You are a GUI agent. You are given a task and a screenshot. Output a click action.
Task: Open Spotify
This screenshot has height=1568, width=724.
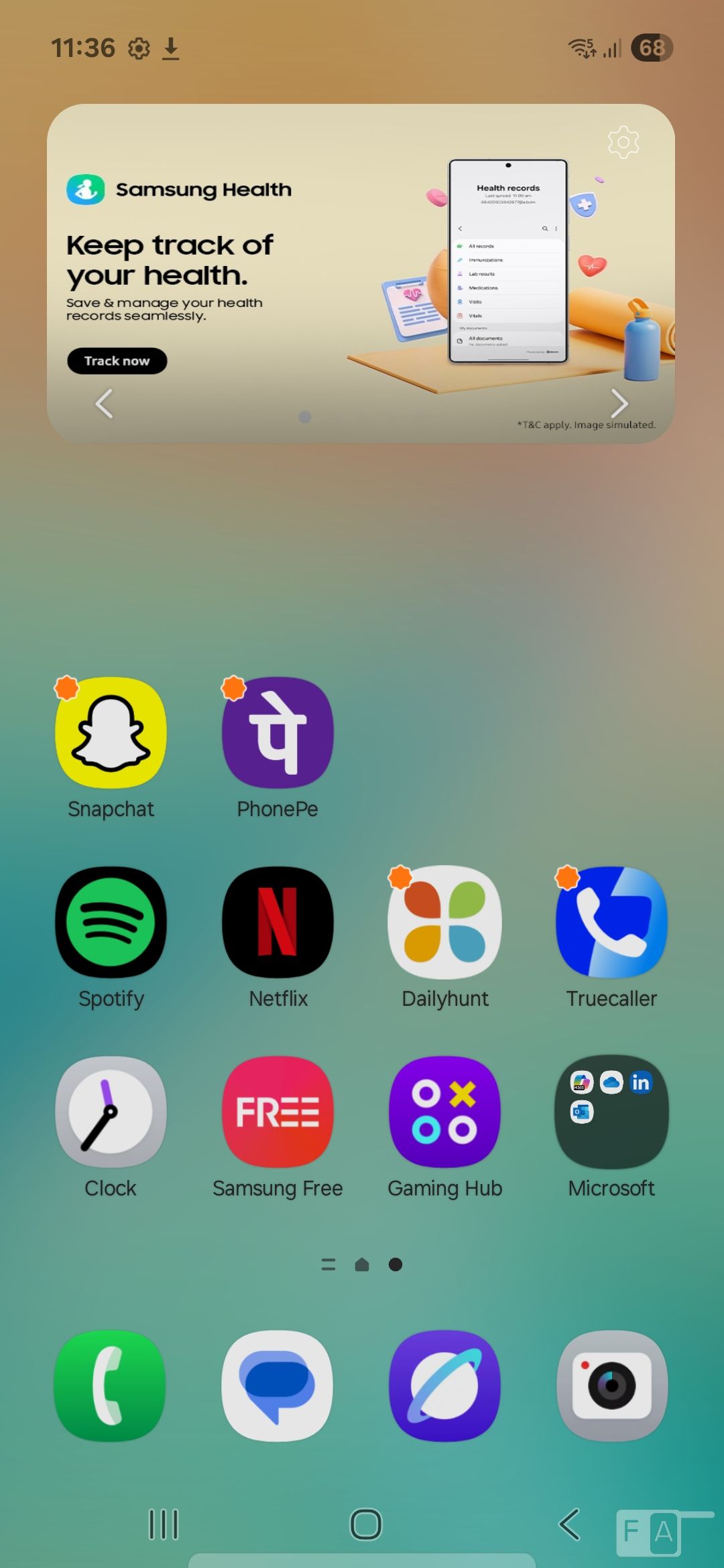[x=111, y=922]
